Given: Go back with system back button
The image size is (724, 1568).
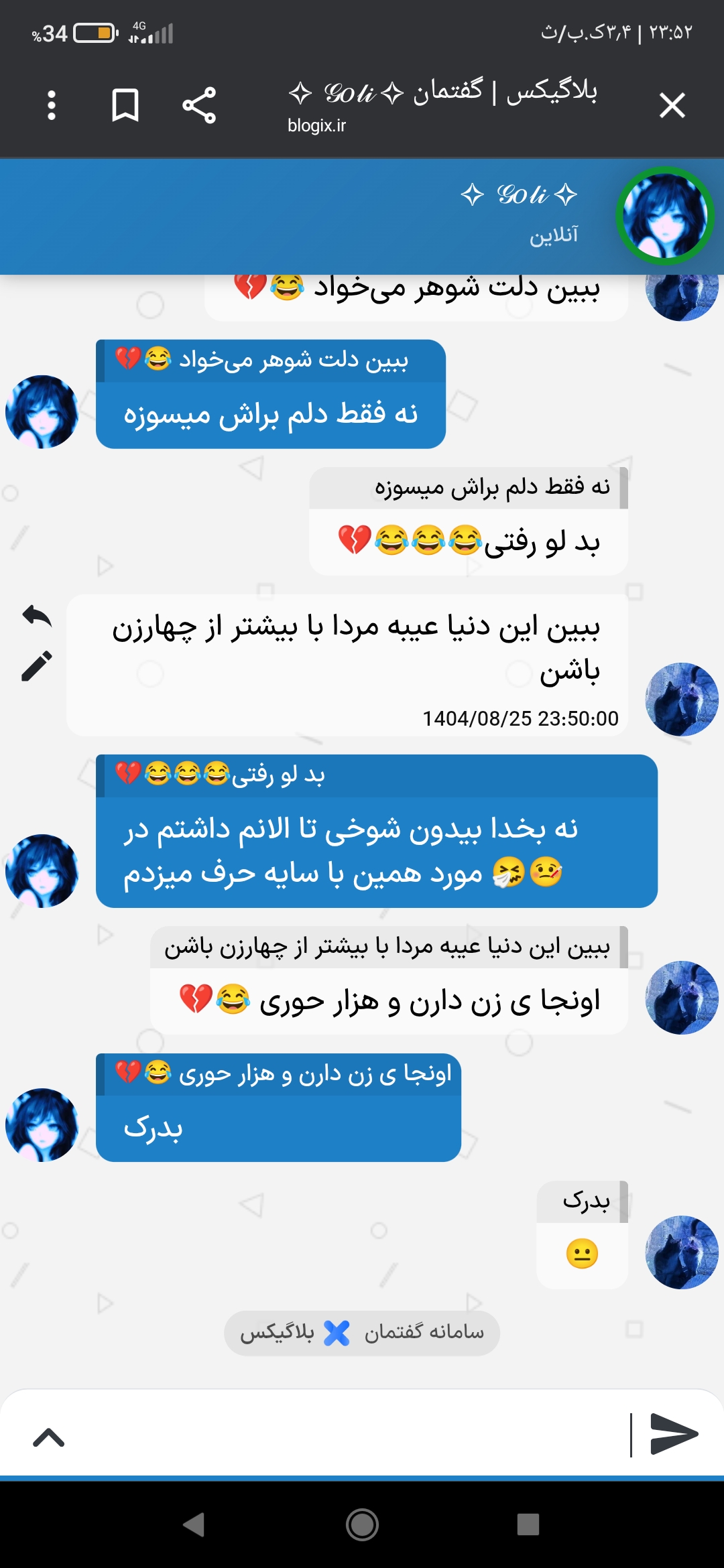Looking at the screenshot, I should pos(194,1524).
